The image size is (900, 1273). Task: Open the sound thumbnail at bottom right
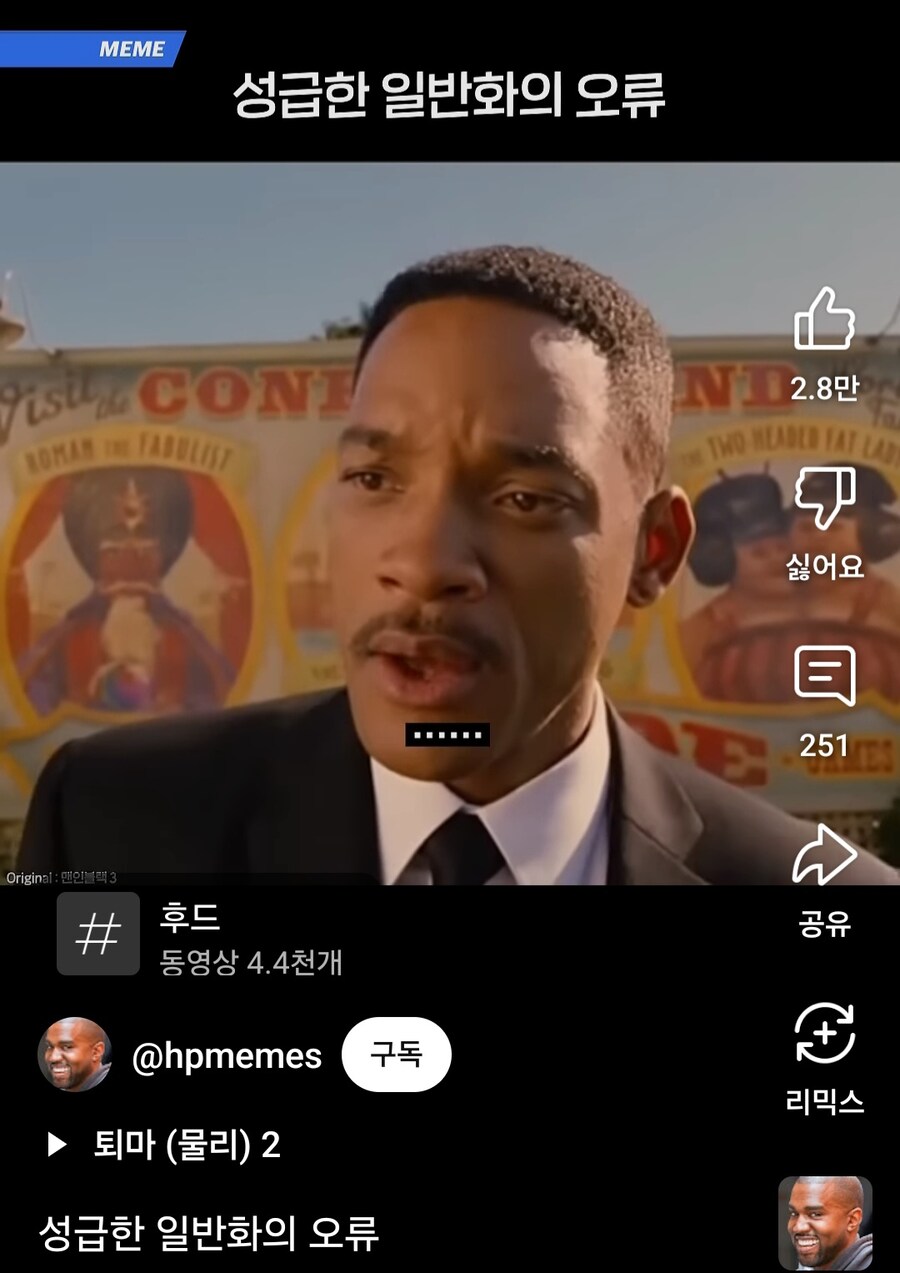pos(825,1222)
